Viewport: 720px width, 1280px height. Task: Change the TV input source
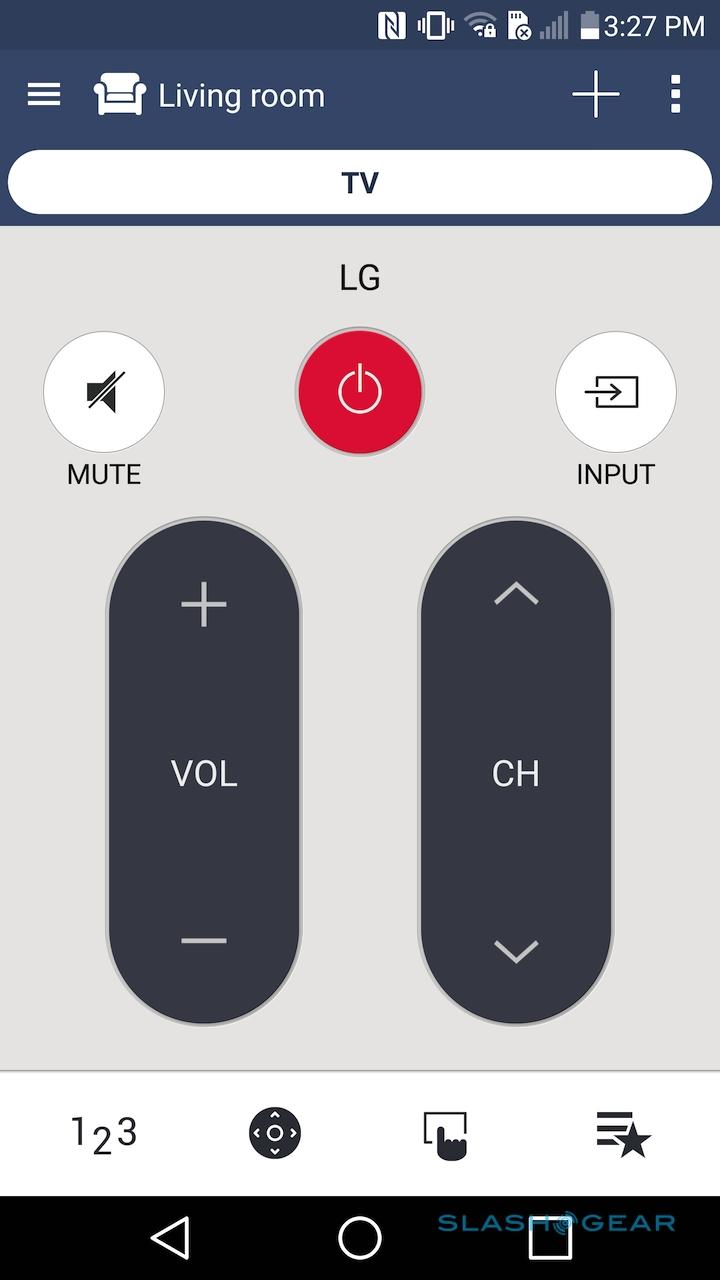coord(615,392)
